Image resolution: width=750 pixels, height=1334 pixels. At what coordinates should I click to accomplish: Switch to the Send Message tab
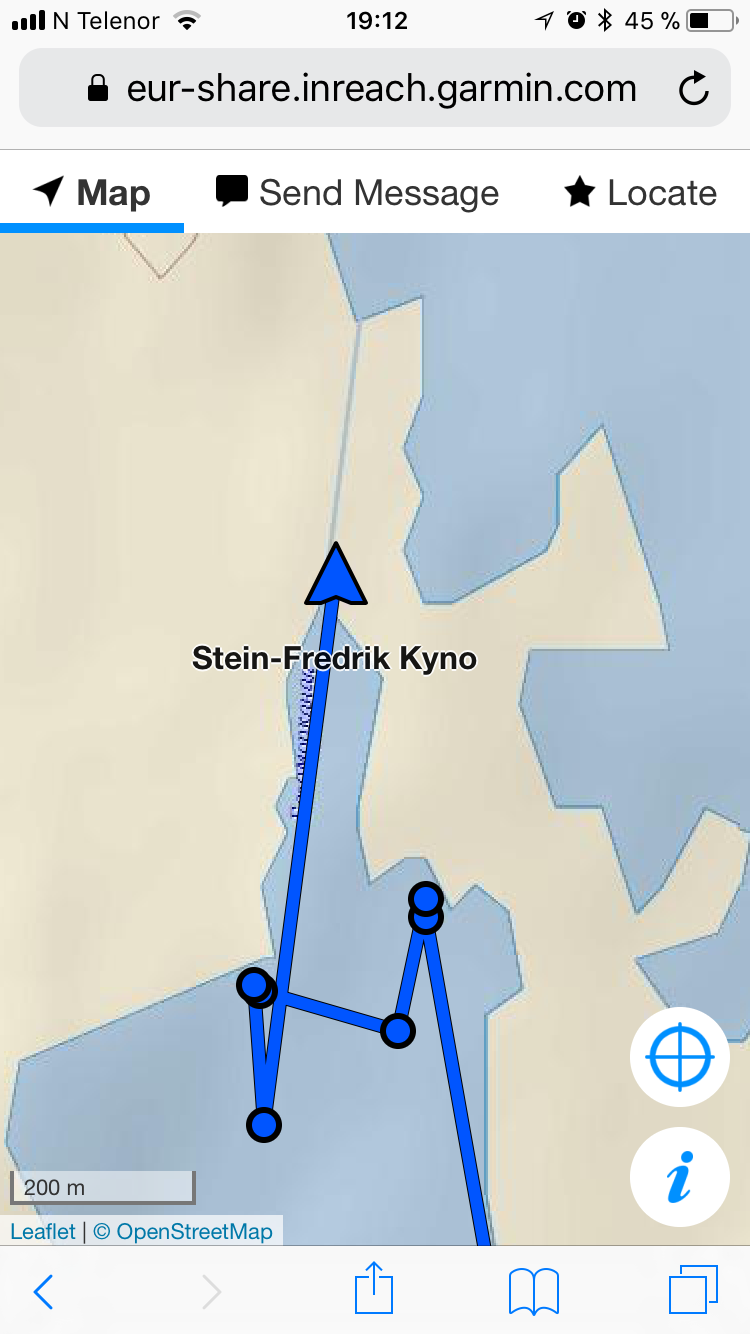tap(358, 192)
